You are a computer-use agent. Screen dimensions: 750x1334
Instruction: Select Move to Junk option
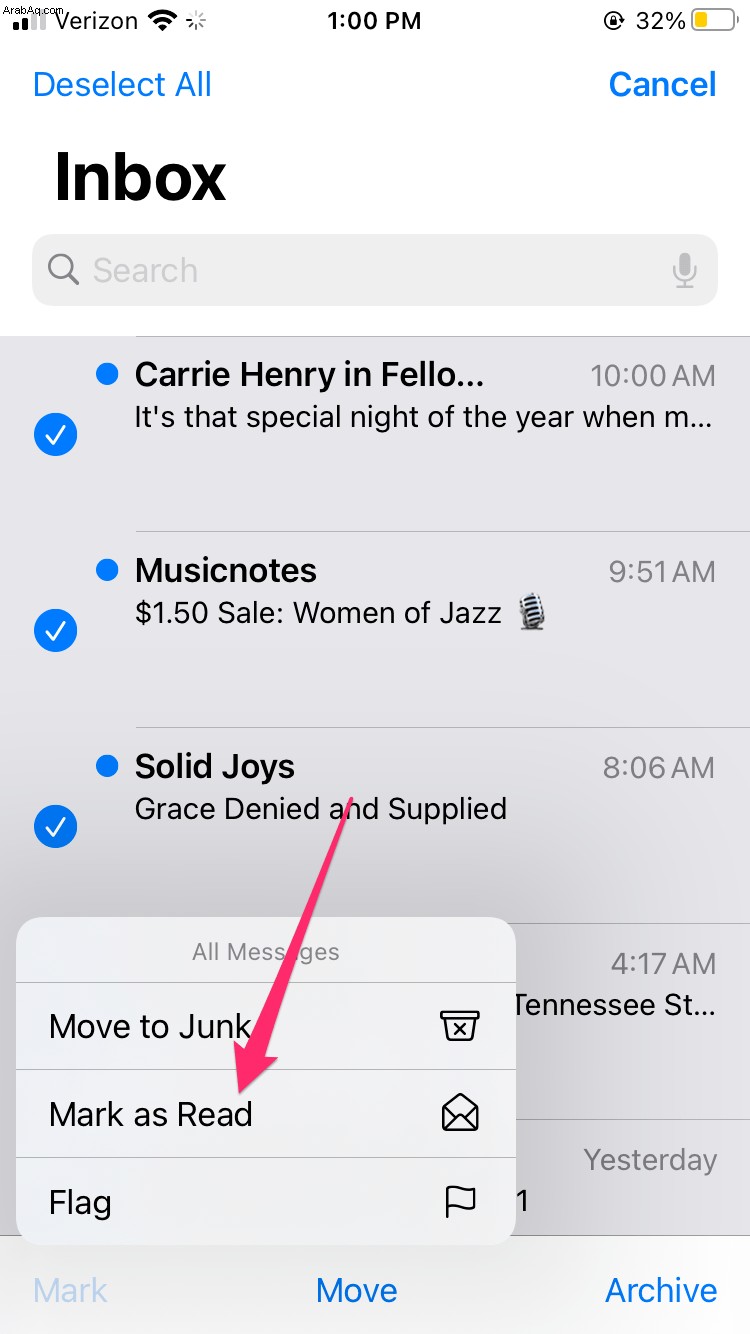[x=265, y=1026]
